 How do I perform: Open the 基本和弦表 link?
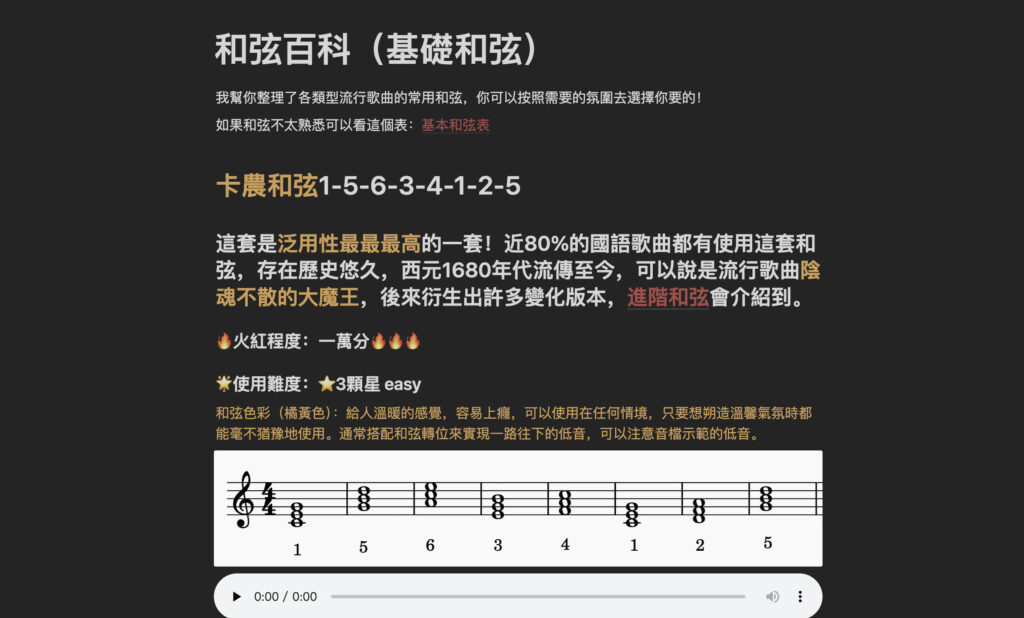(x=455, y=126)
